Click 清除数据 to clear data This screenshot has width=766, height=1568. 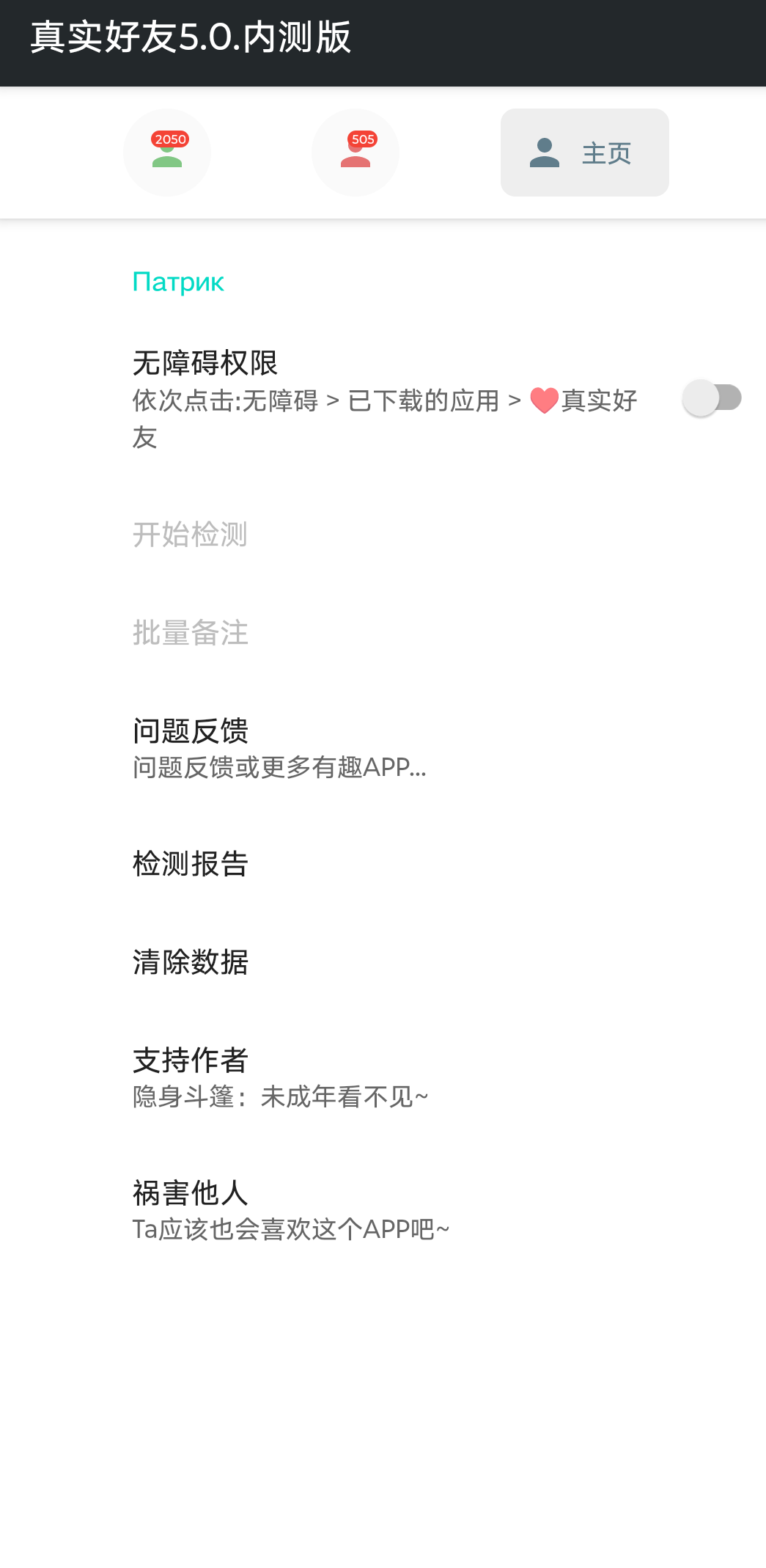190,963
